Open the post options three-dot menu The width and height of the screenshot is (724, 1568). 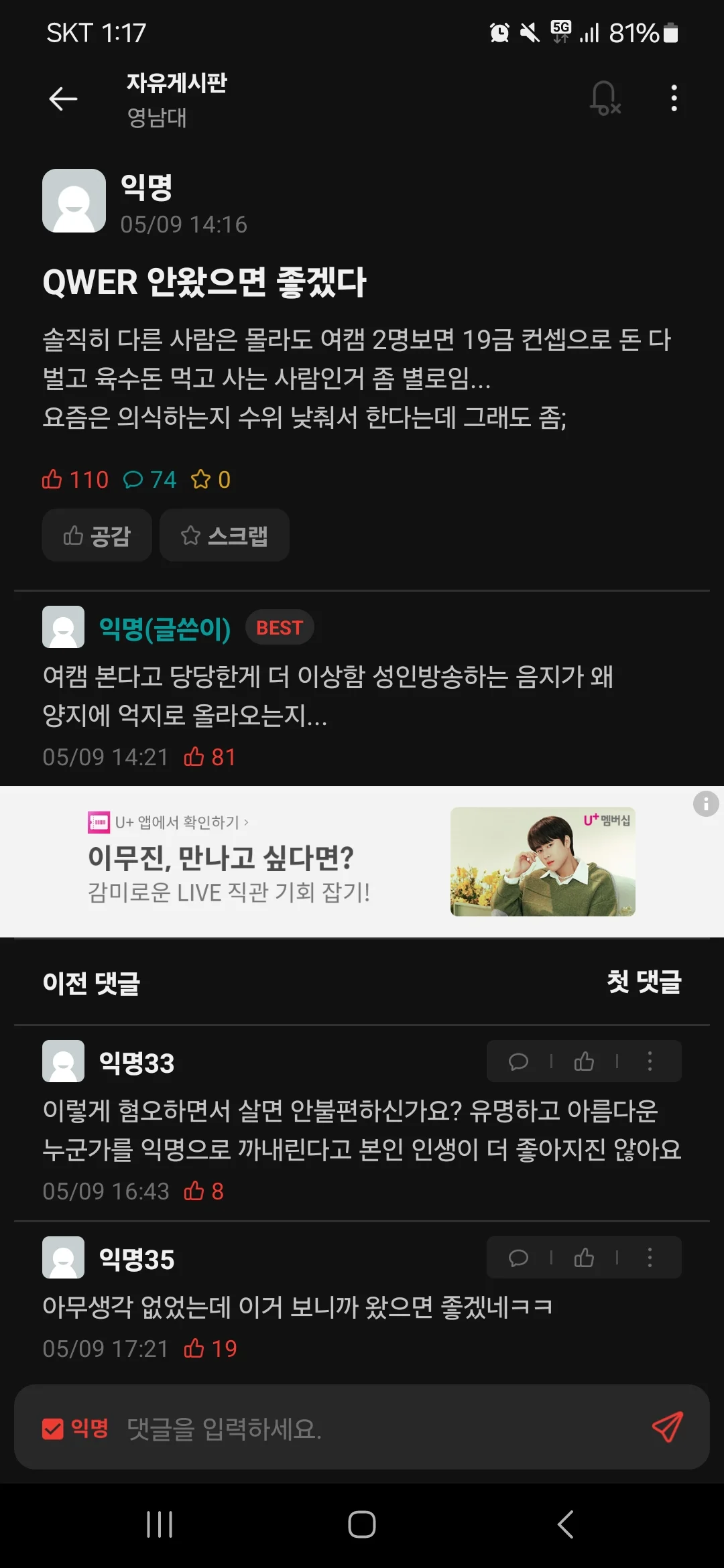[x=673, y=99]
